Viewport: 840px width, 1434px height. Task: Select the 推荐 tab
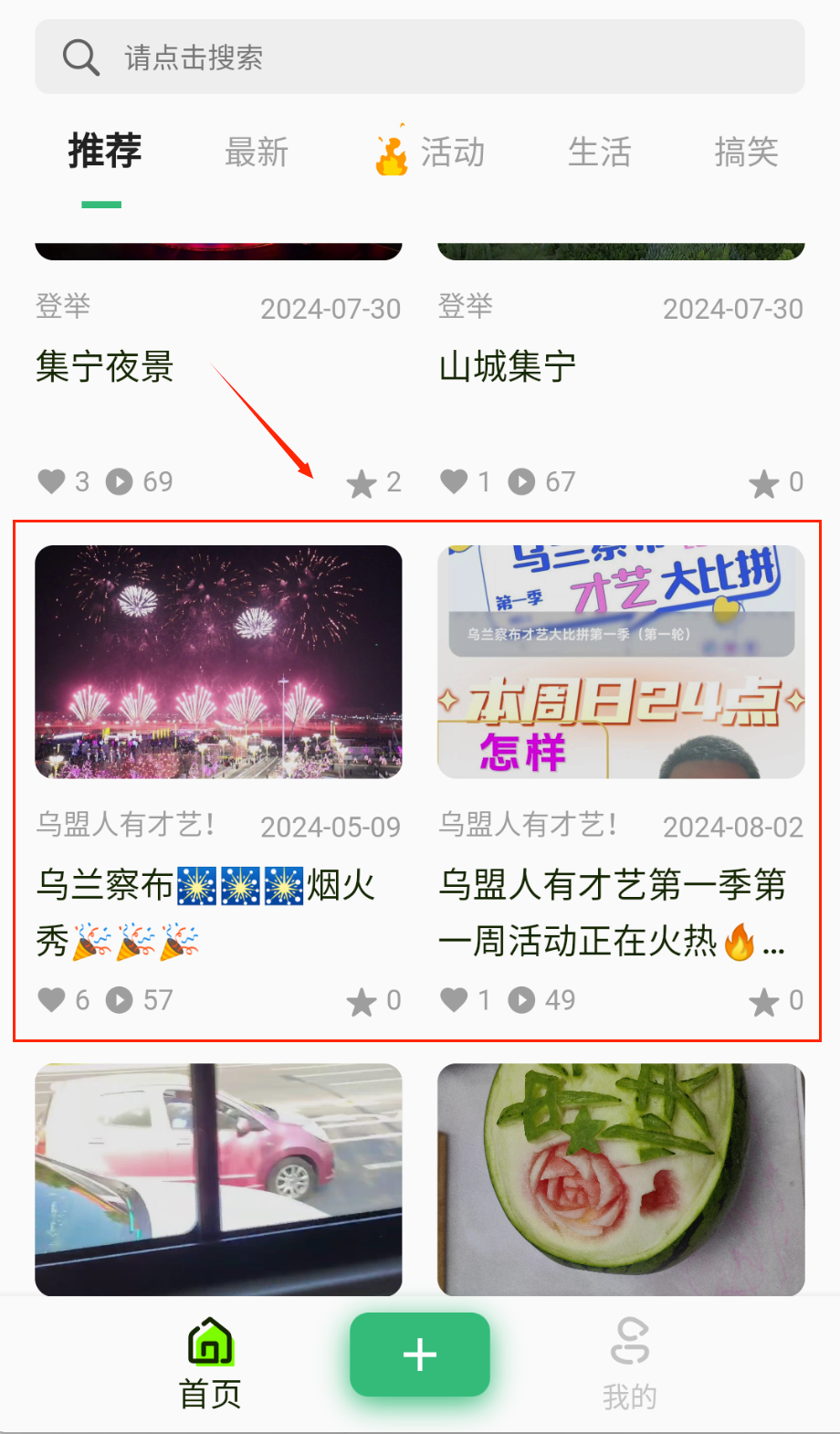(x=104, y=153)
